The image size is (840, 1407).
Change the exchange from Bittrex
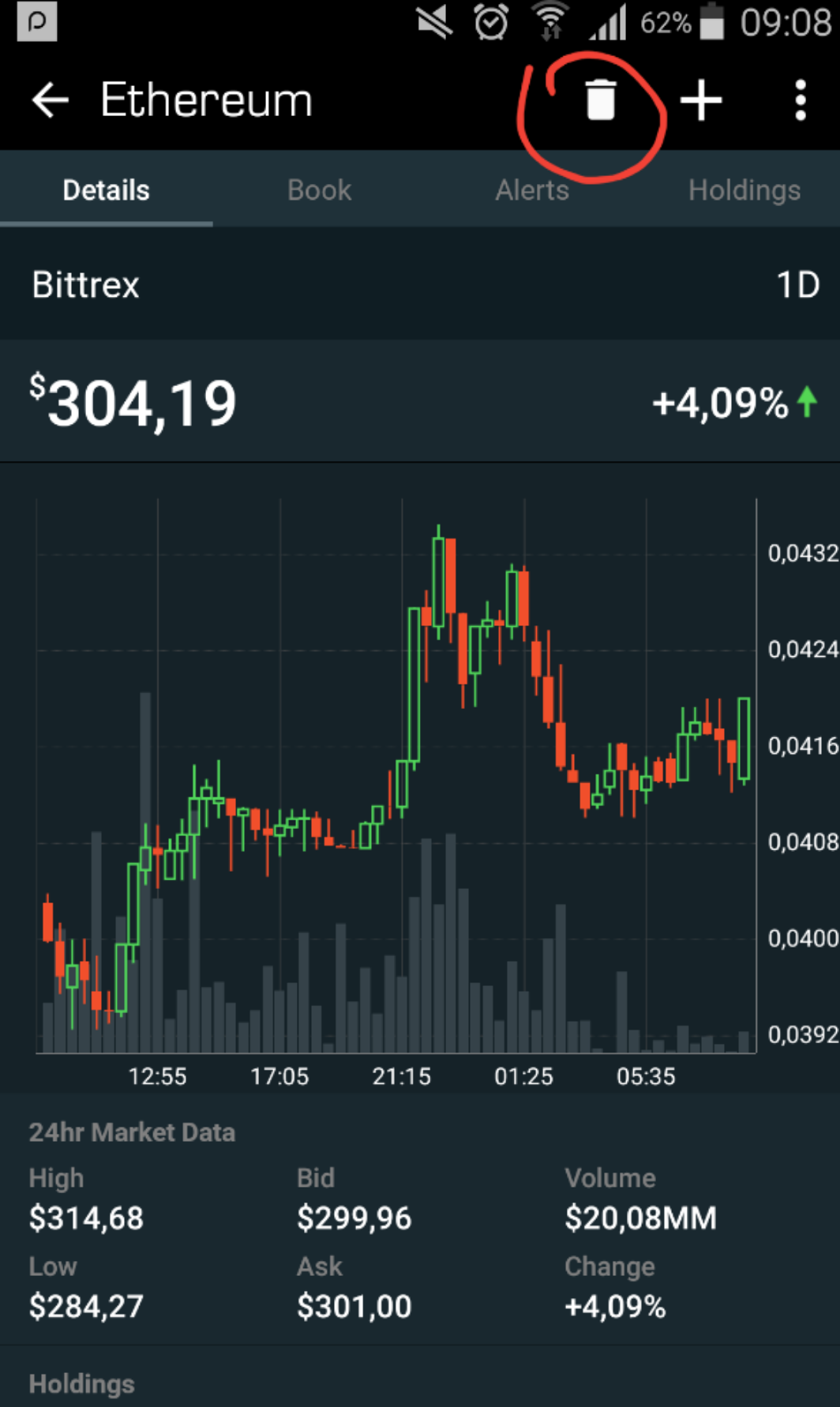coord(85,284)
